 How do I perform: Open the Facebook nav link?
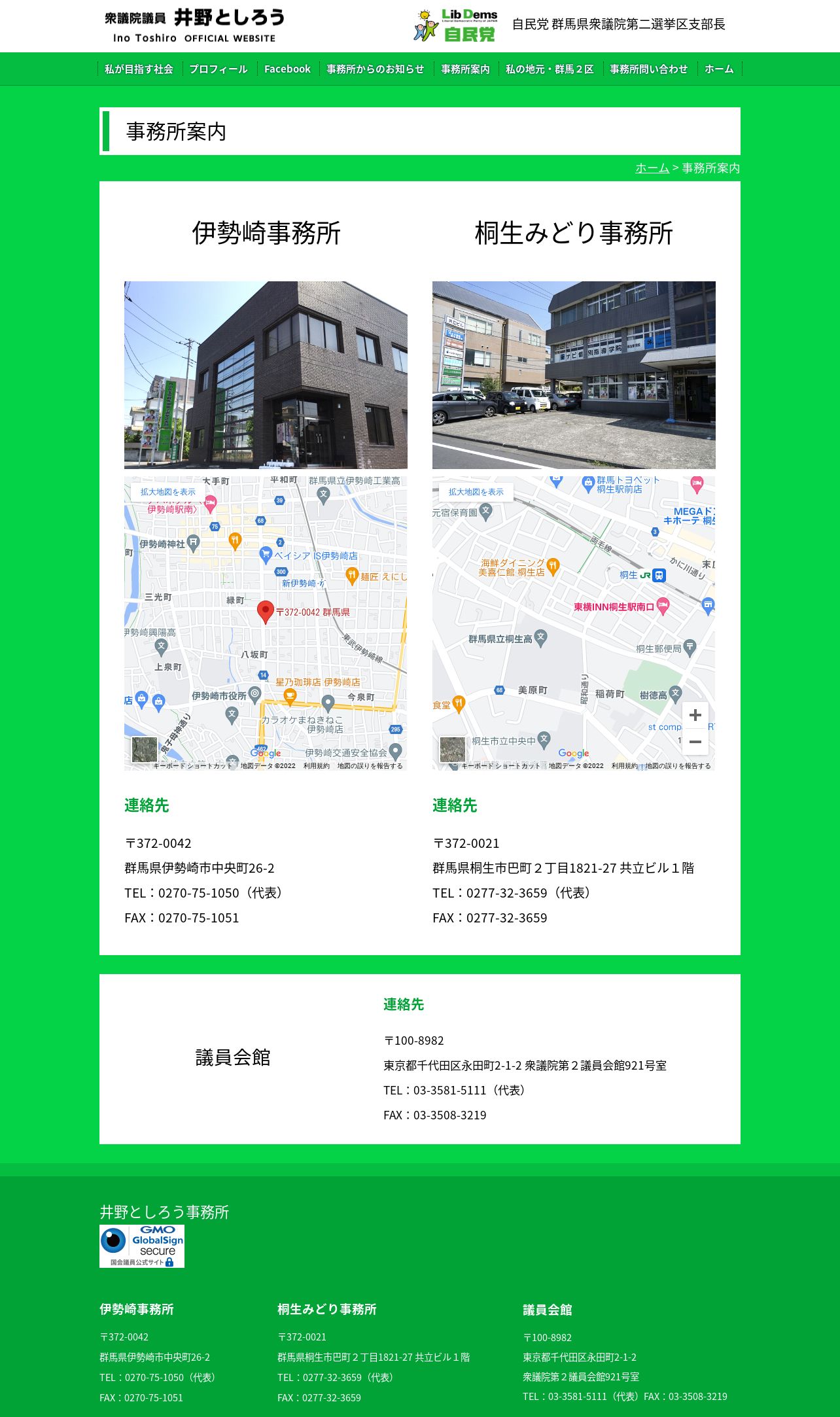(287, 69)
